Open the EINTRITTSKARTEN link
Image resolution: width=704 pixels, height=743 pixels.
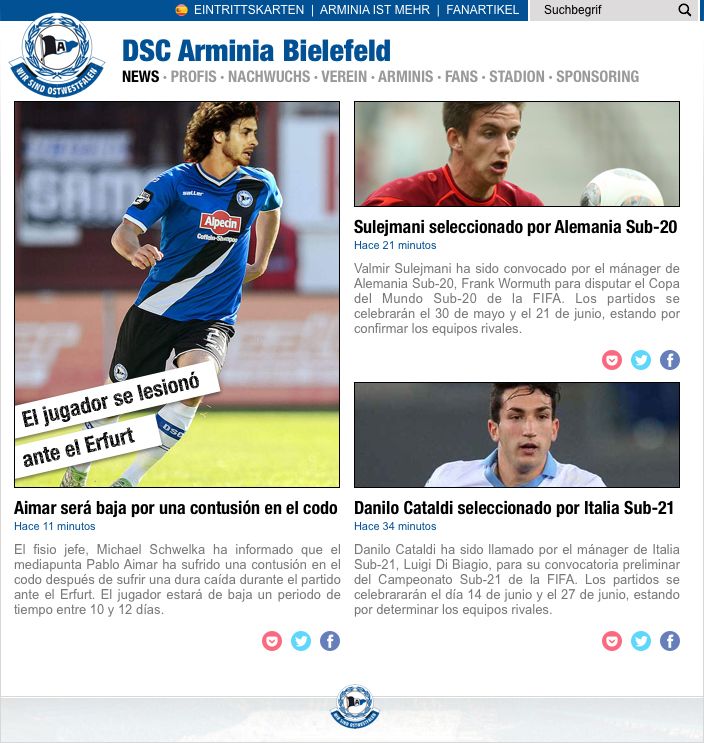(248, 10)
